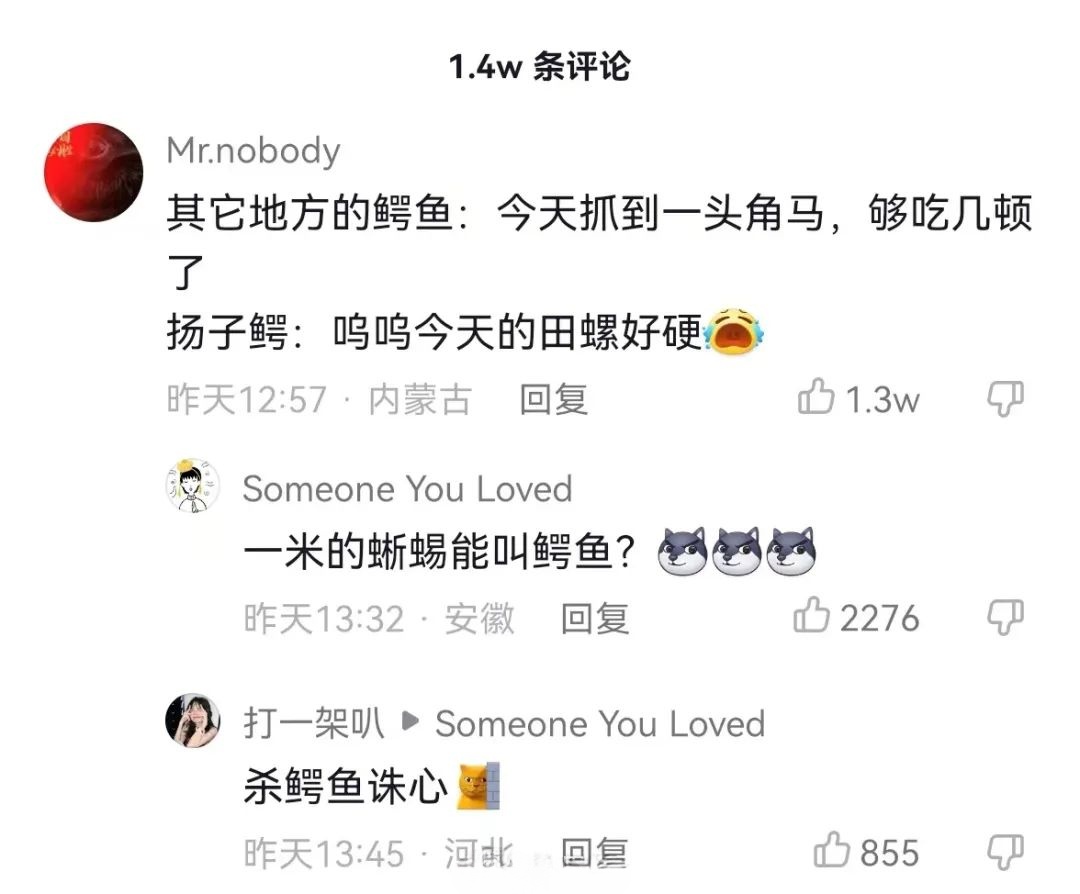
Task: Like Someone You Loved's reply
Action: click(x=812, y=617)
